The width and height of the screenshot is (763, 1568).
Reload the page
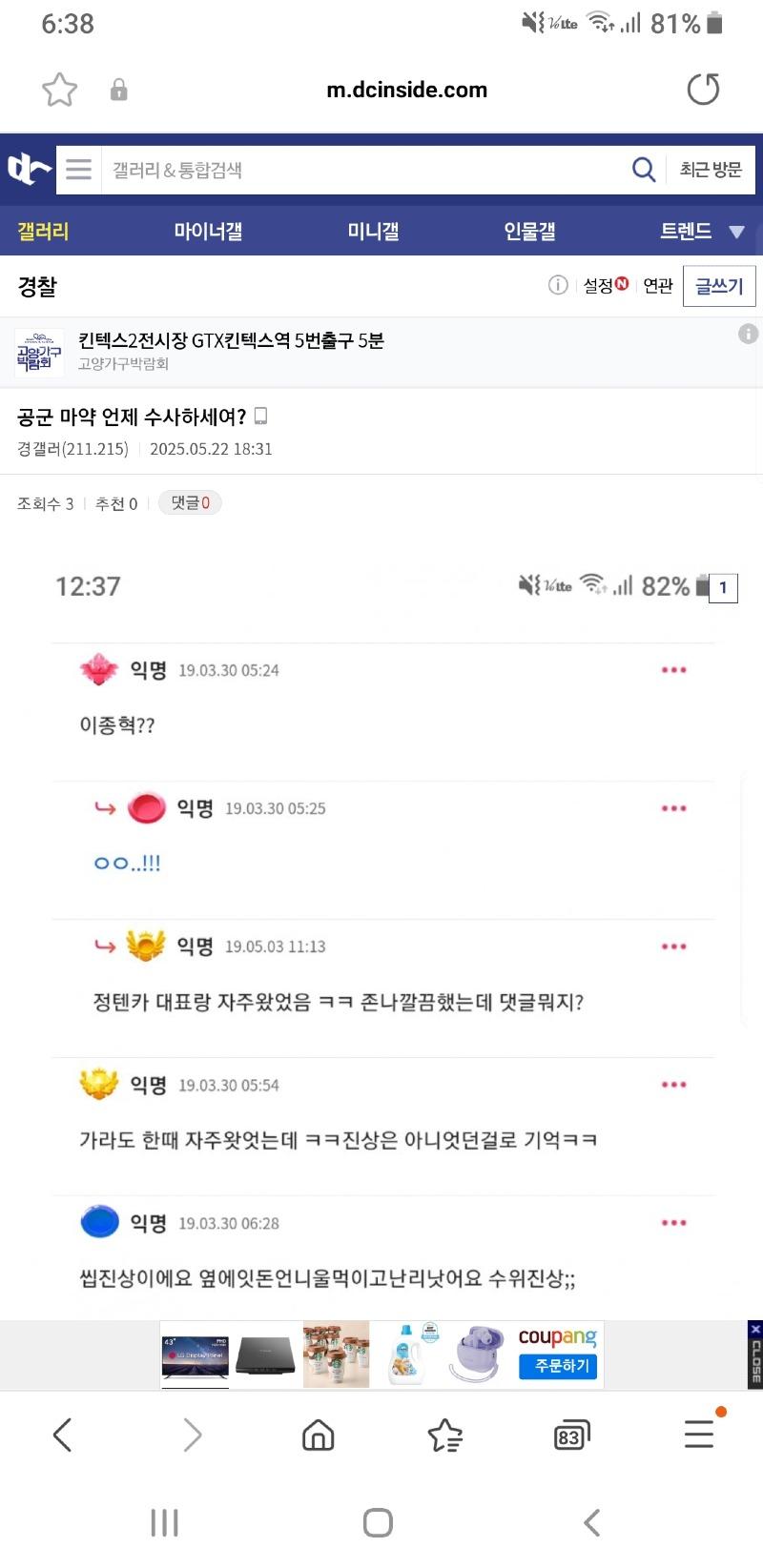(703, 90)
